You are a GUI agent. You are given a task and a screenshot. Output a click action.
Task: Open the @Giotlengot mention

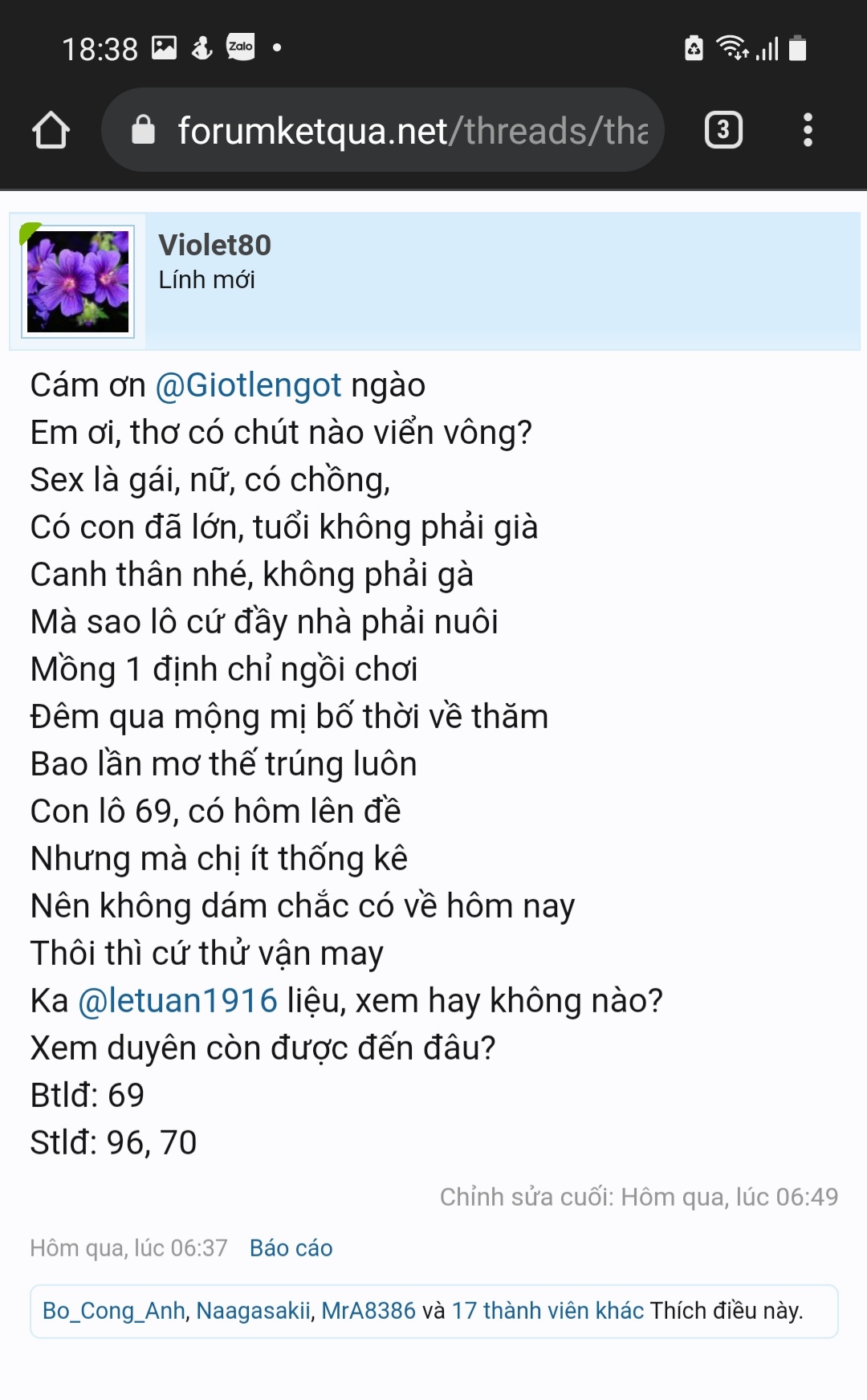click(248, 385)
